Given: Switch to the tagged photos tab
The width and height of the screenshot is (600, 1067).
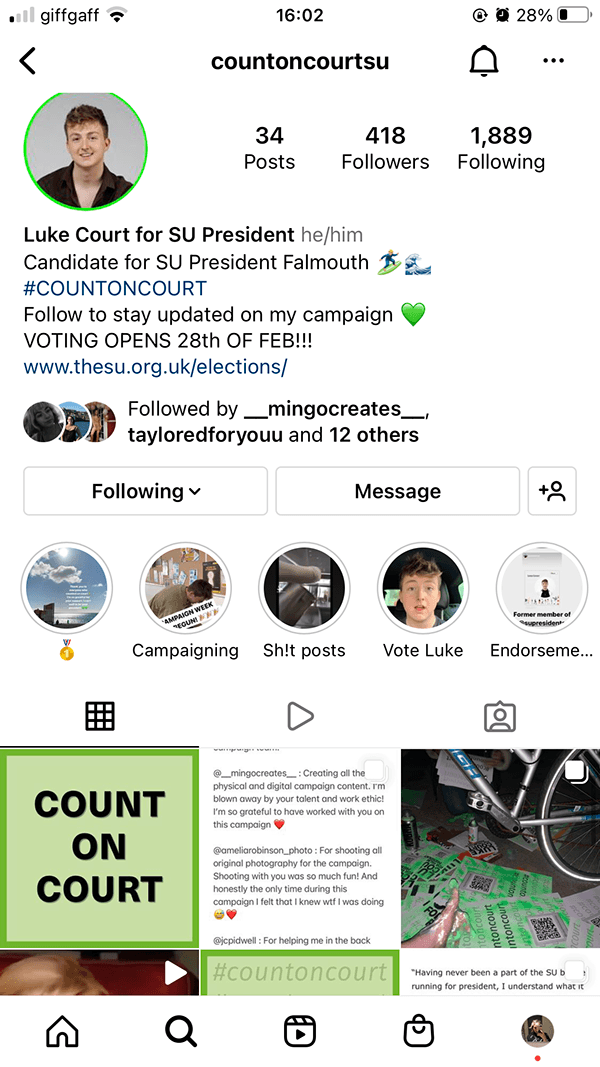Looking at the screenshot, I should click(x=499, y=716).
